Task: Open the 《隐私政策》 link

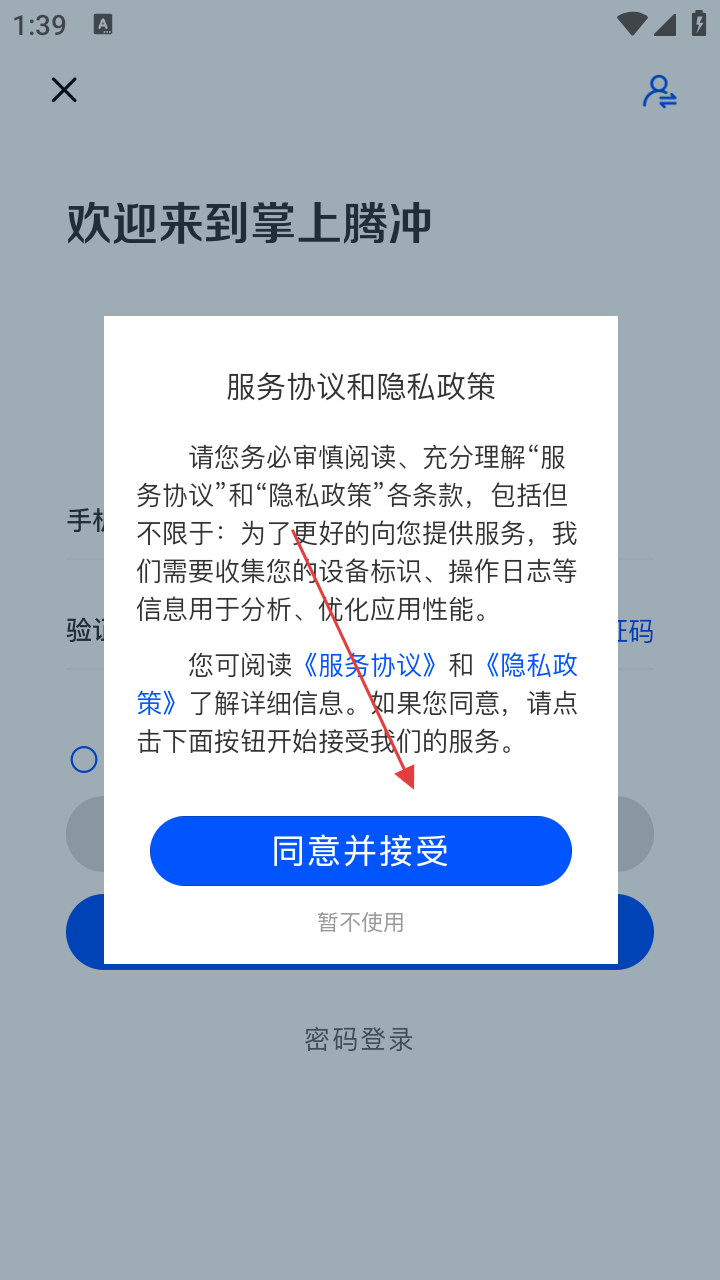Action: coord(530,665)
